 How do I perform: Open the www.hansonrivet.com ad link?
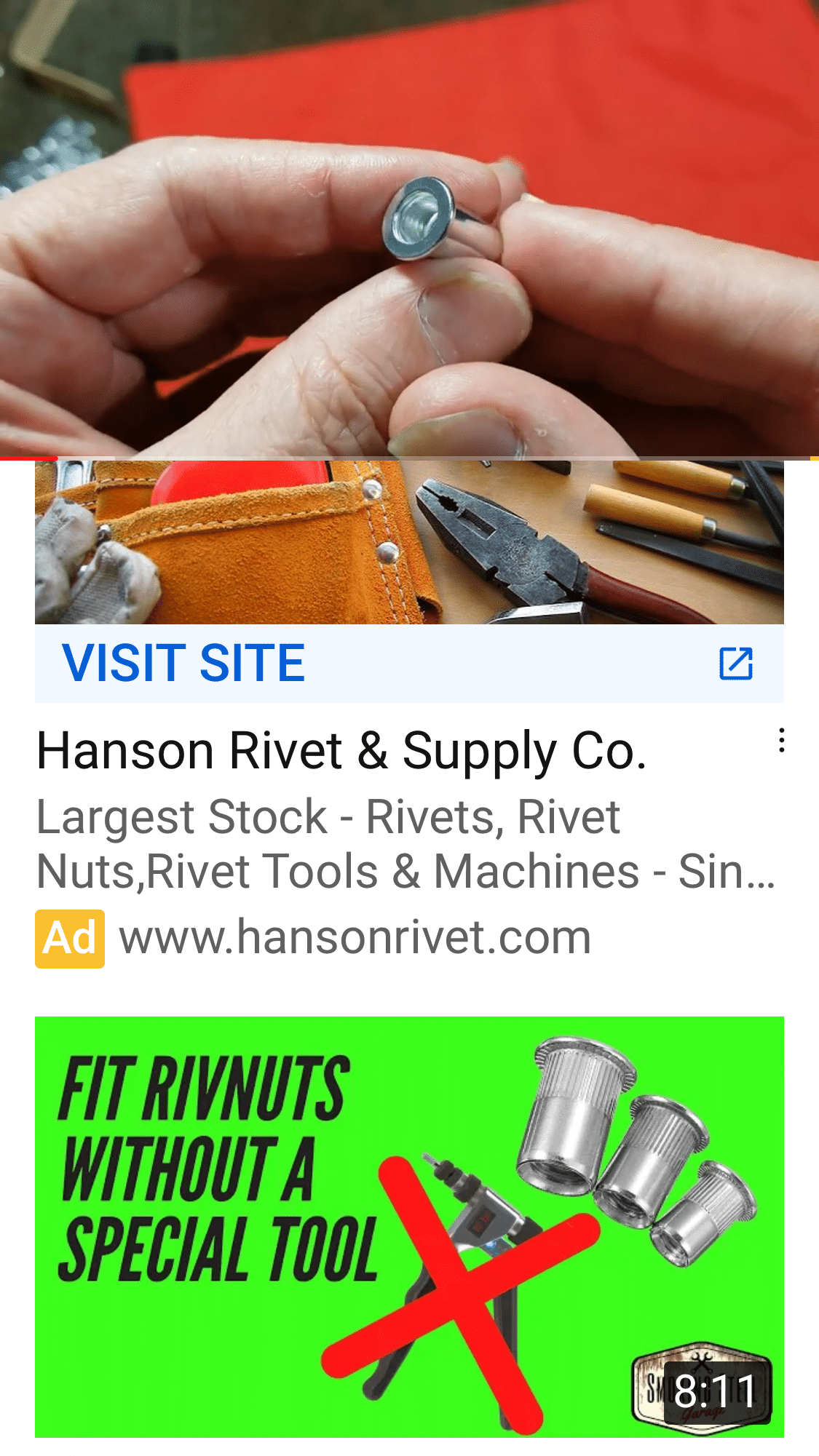tap(355, 938)
